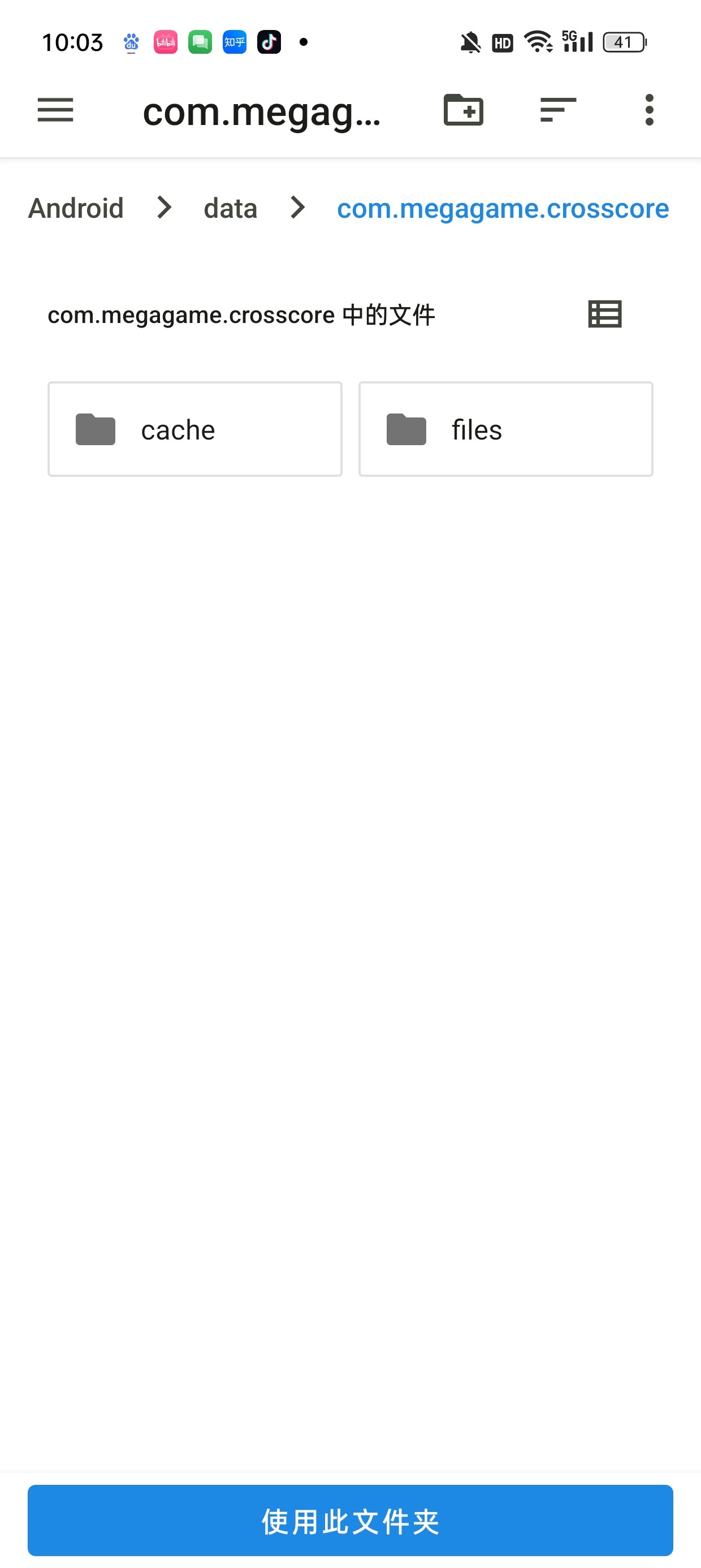Open the sort options
Screen dimensions: 701x1568
[557, 110]
